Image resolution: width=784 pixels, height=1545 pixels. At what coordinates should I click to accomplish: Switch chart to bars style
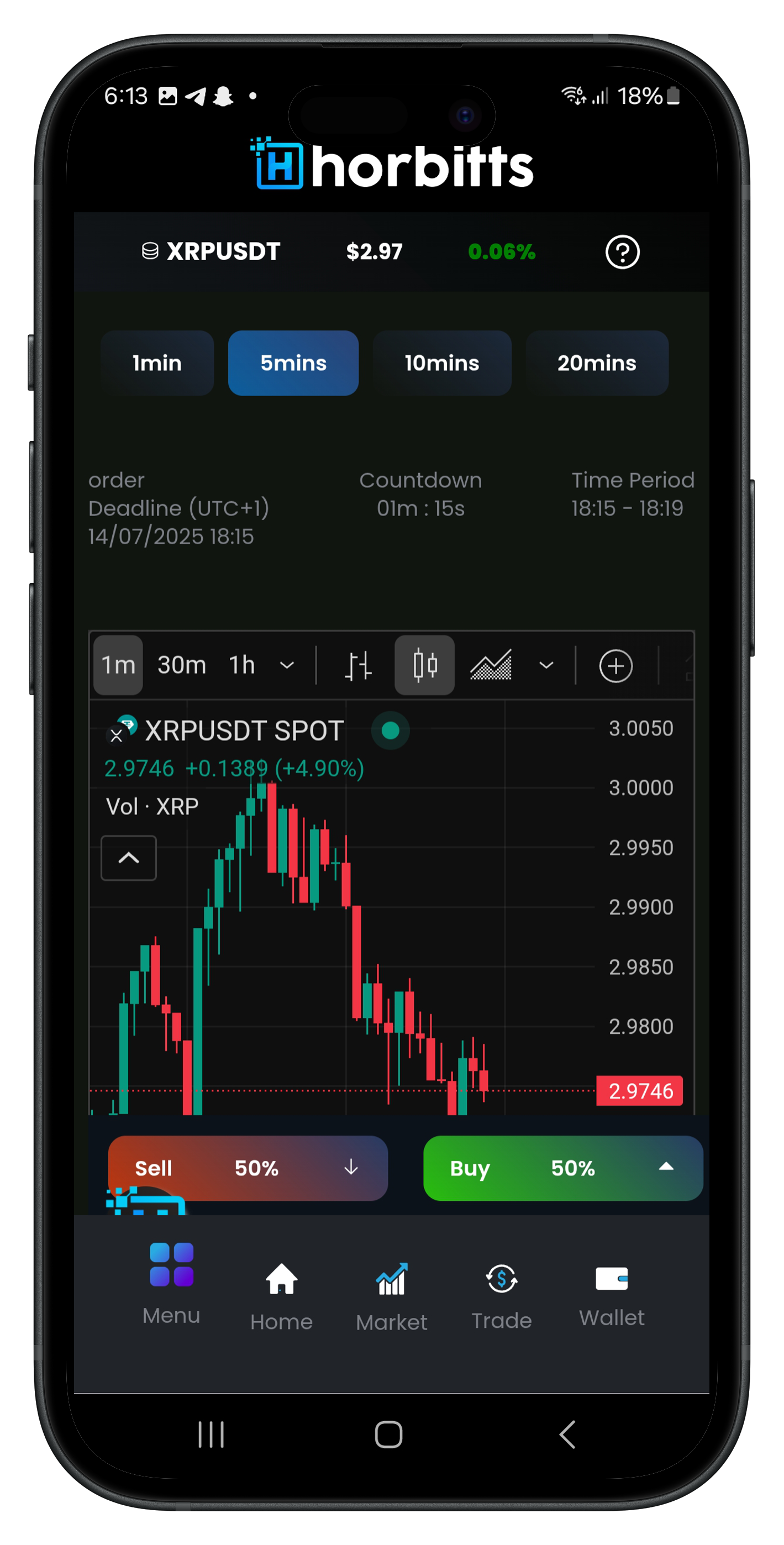pyautogui.click(x=358, y=665)
